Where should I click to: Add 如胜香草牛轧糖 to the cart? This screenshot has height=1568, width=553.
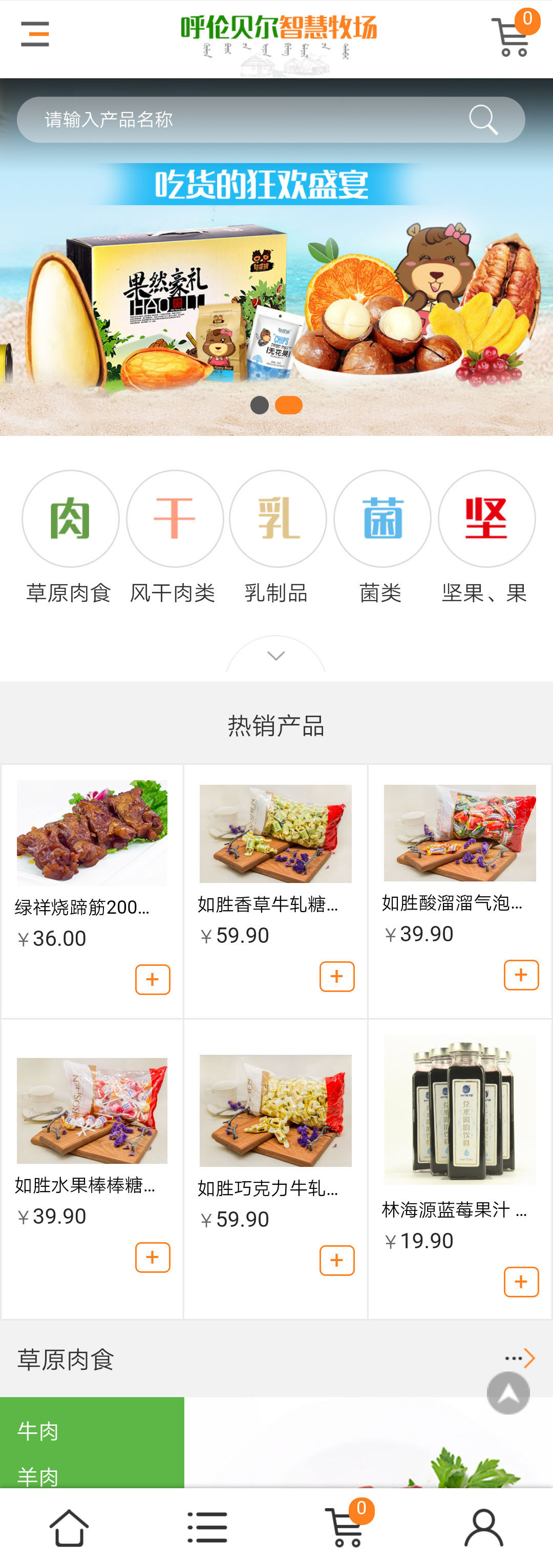coord(337,976)
